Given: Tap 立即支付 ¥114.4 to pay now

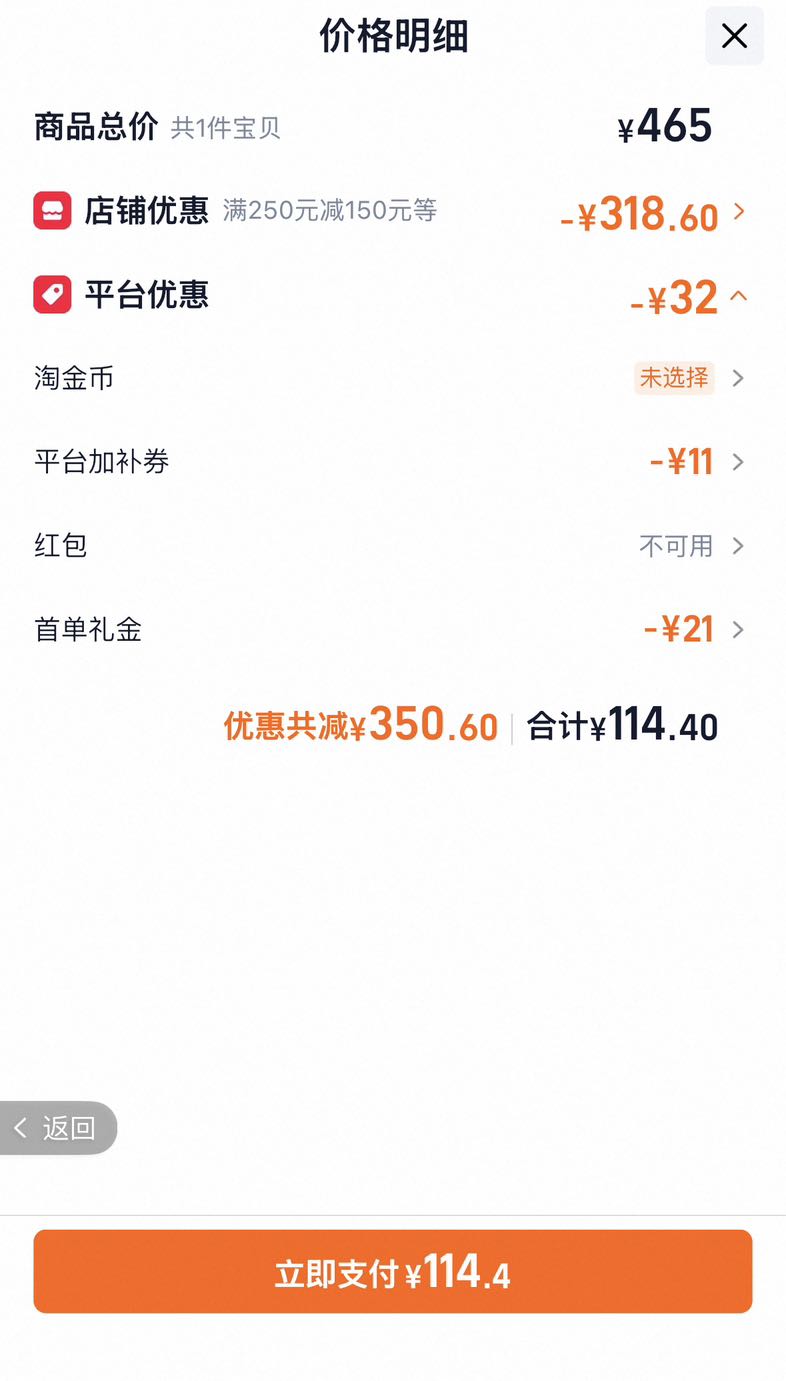Looking at the screenshot, I should point(392,1271).
